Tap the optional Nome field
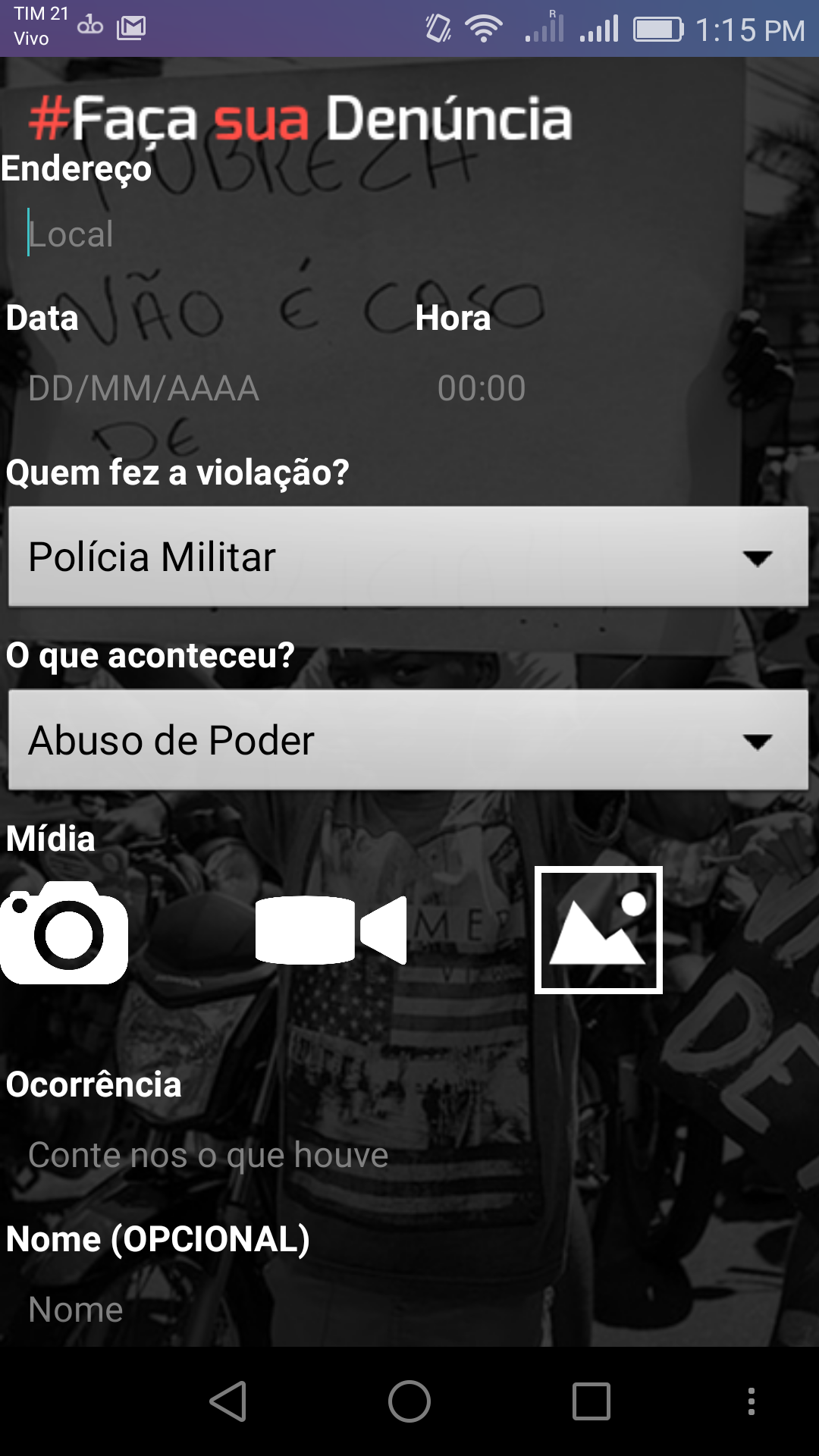The image size is (819, 1456). pyautogui.click(x=409, y=1309)
